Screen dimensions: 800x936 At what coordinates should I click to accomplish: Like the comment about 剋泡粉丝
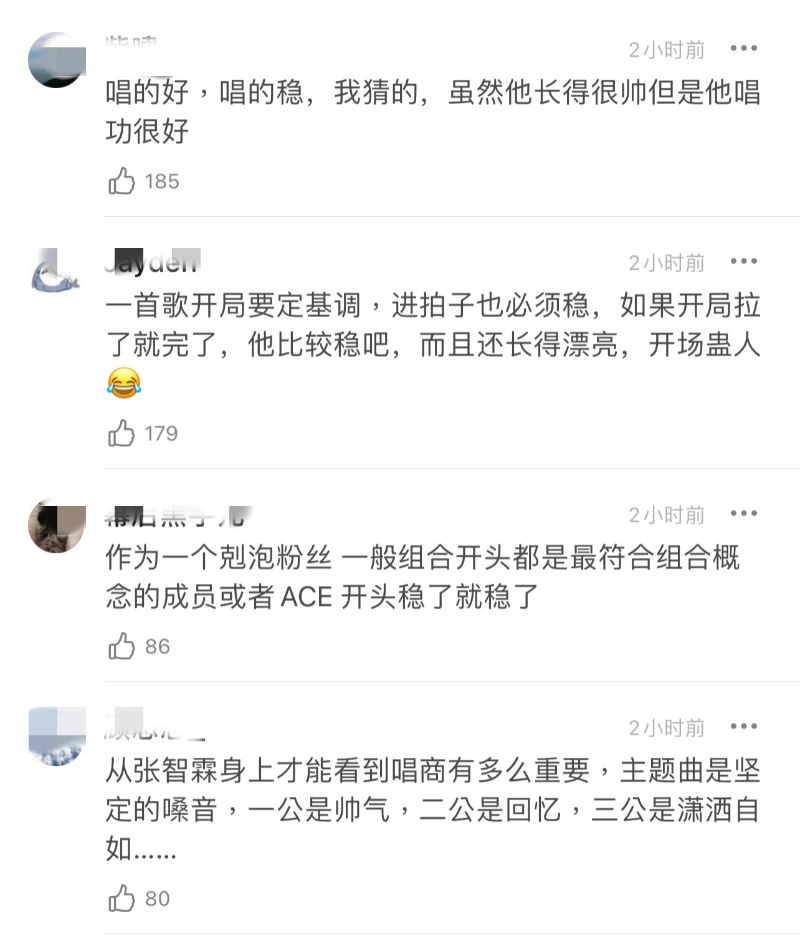122,646
